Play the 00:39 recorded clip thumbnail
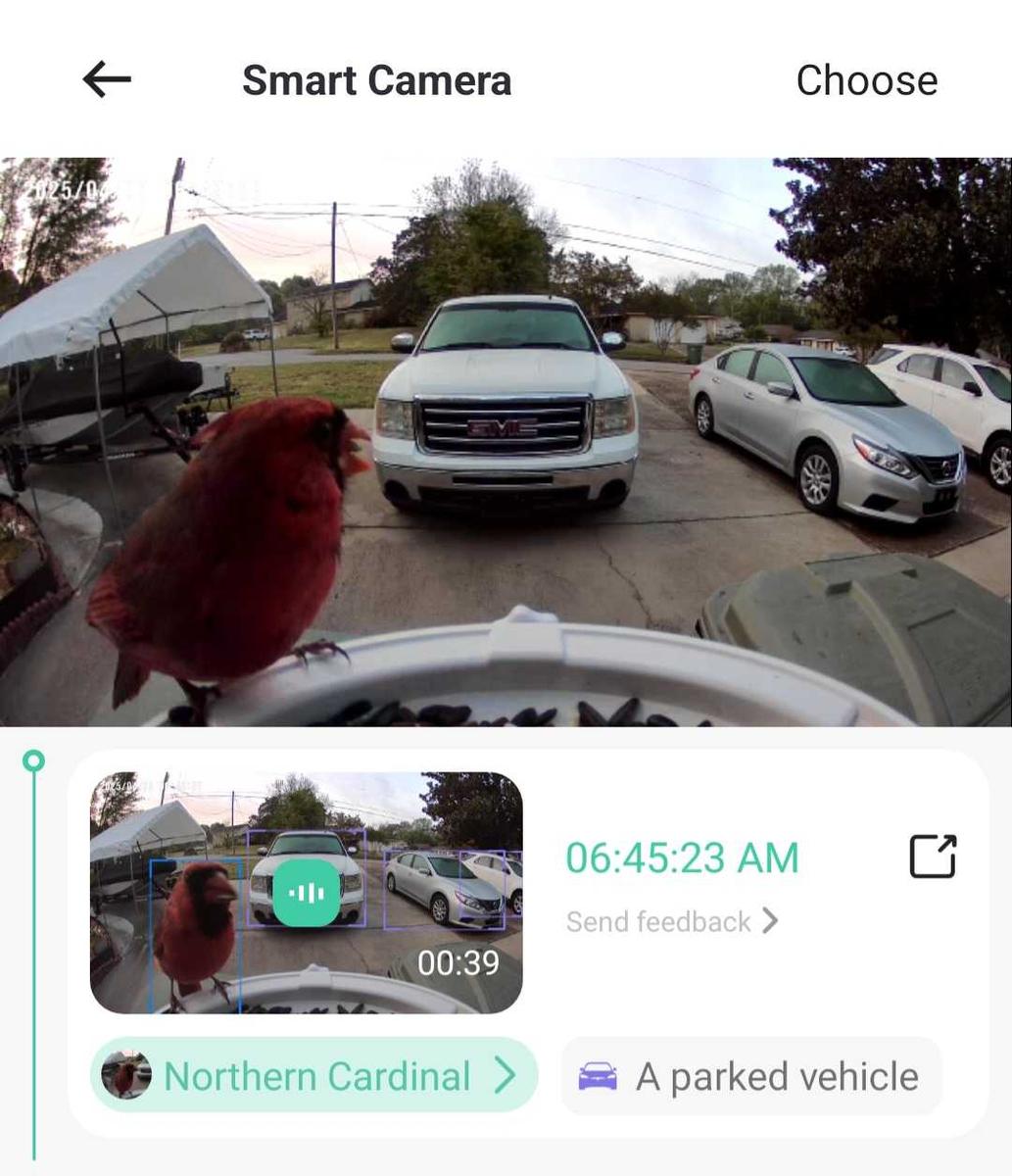 point(306,892)
